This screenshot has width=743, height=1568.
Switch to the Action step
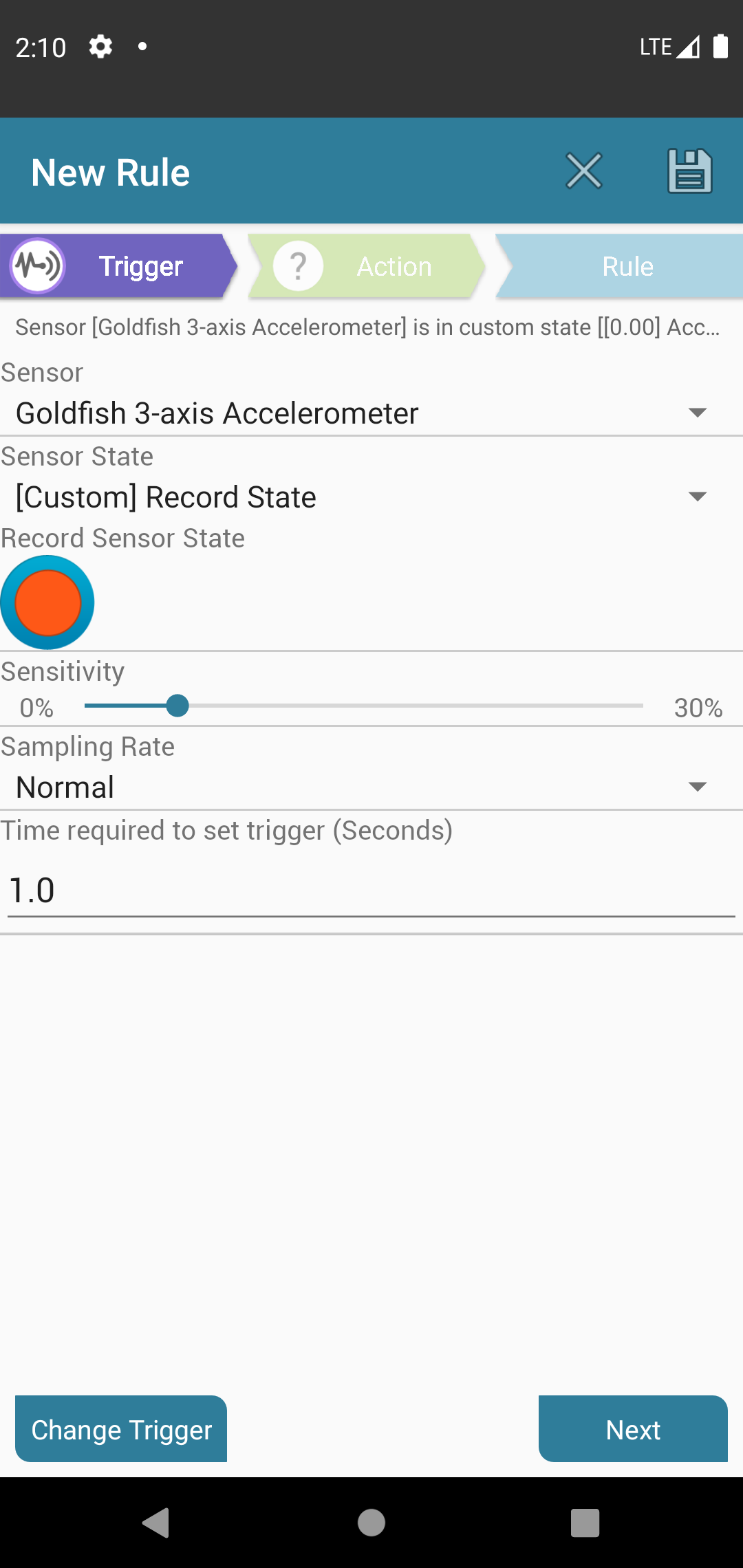pos(366,266)
